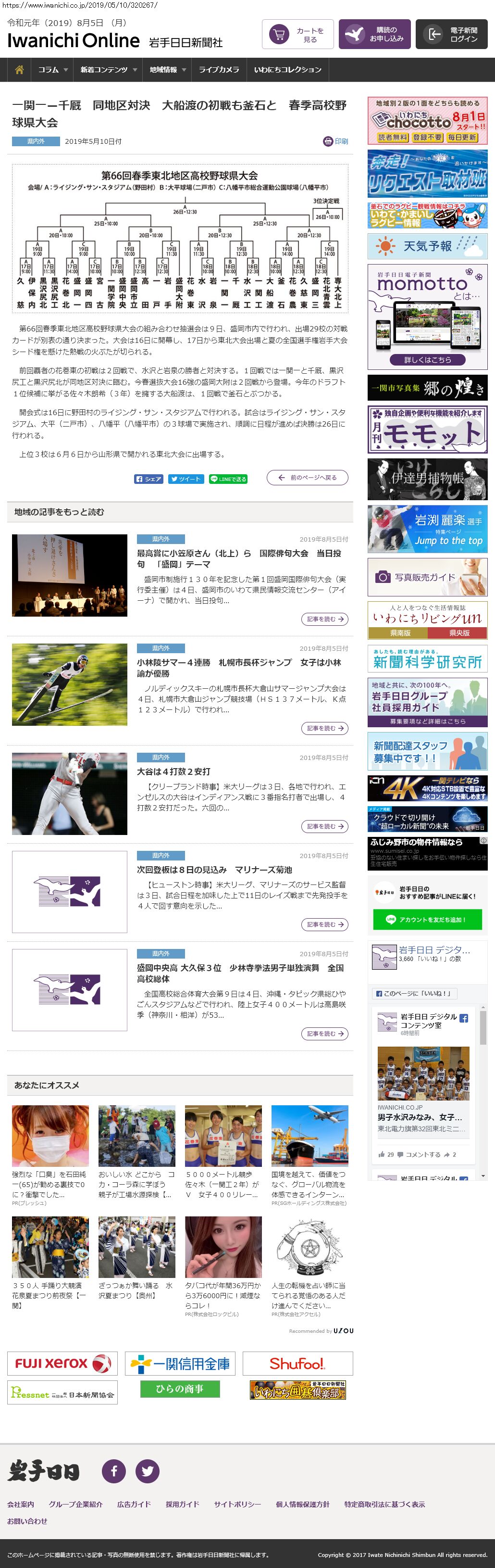Print the article with 印刷
Image resolution: width=495 pixels, height=1568 pixels.
pyautogui.click(x=335, y=141)
